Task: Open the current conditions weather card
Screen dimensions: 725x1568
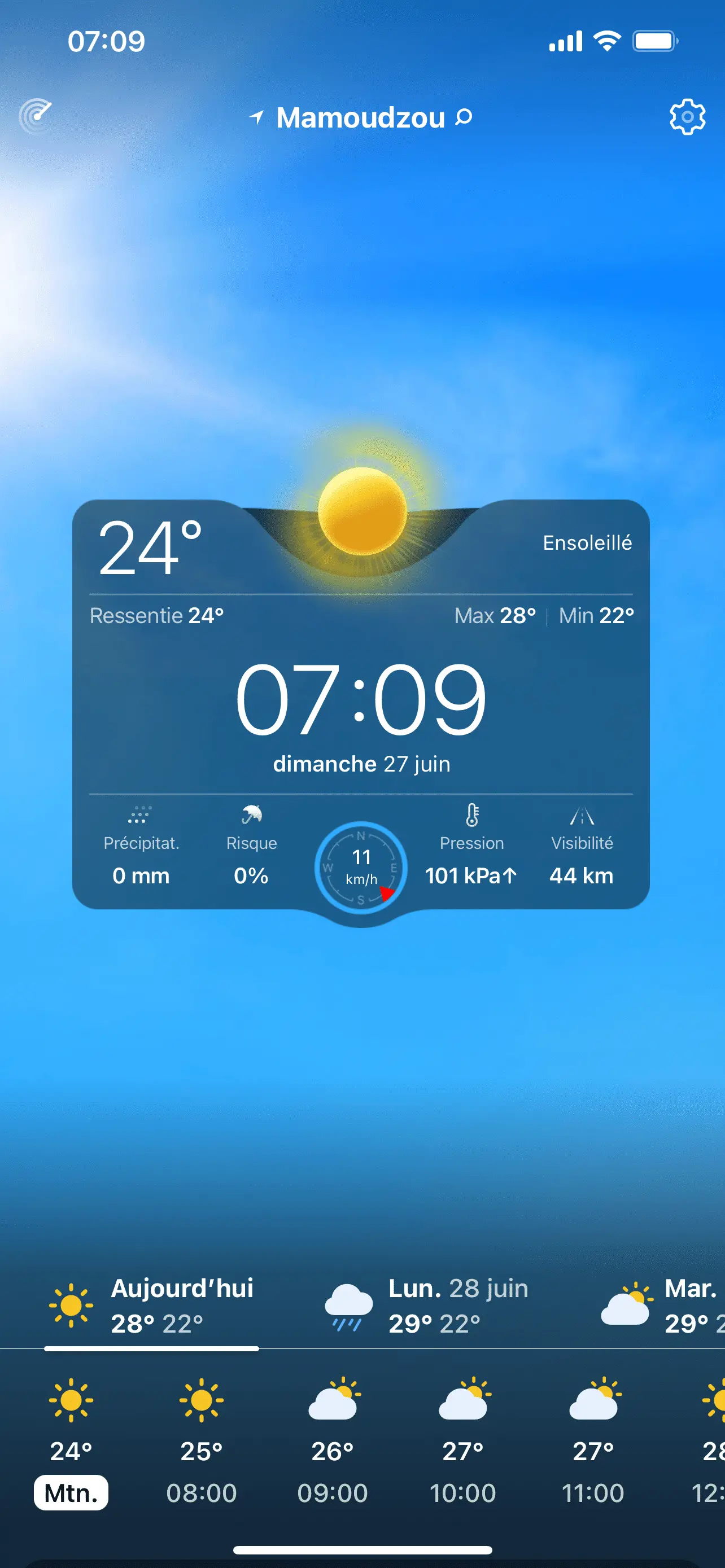Action: tap(361, 700)
